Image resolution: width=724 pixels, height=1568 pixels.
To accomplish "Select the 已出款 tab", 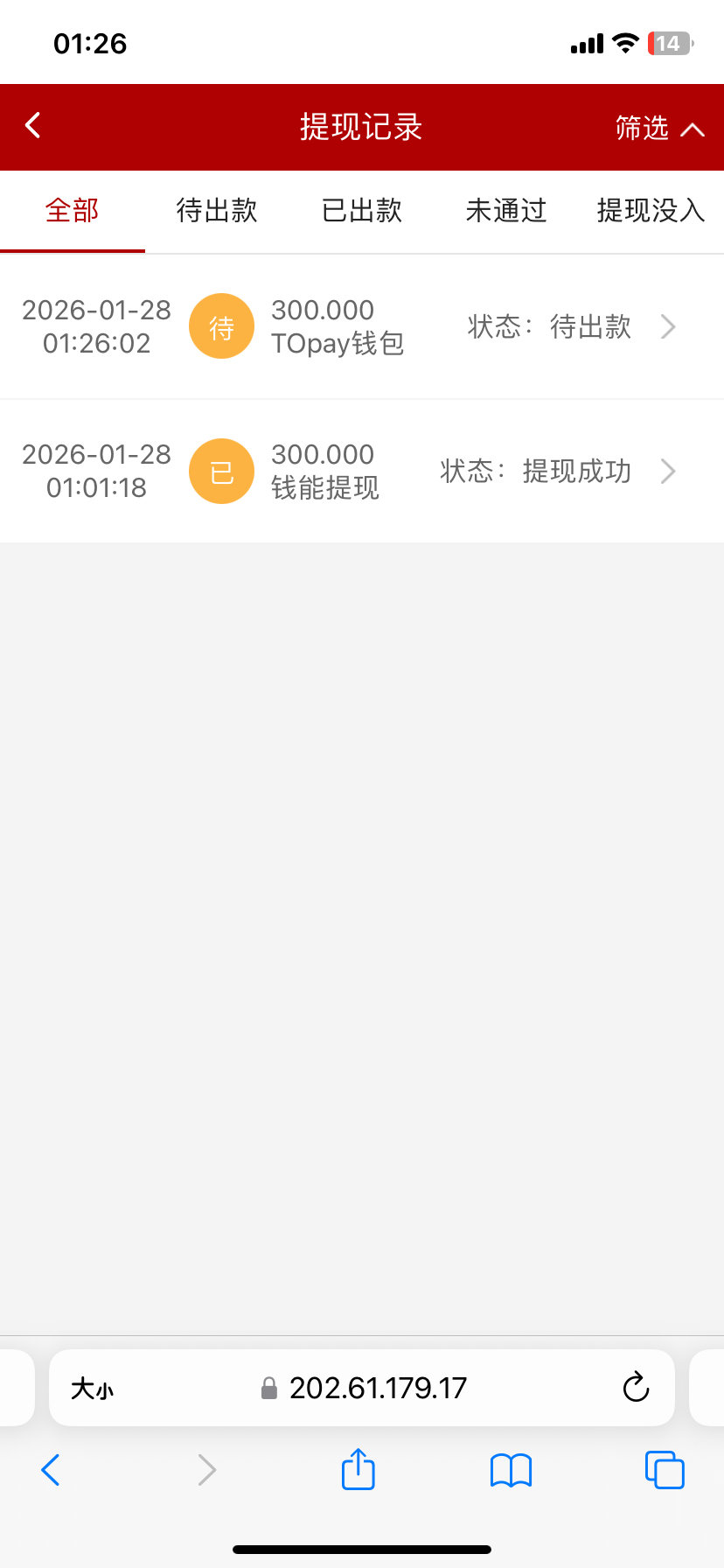I will pos(362,211).
